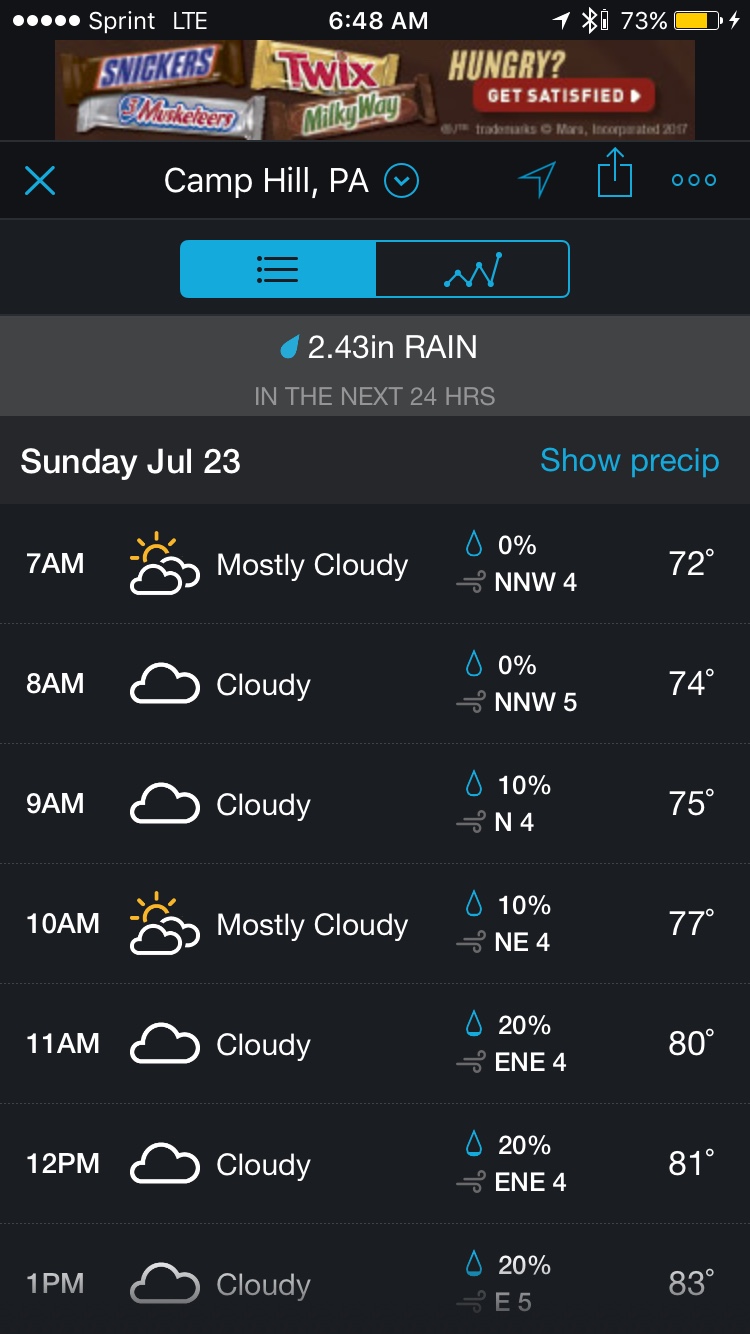The width and height of the screenshot is (750, 1334).
Task: Use current location arrow icon
Action: [536, 180]
